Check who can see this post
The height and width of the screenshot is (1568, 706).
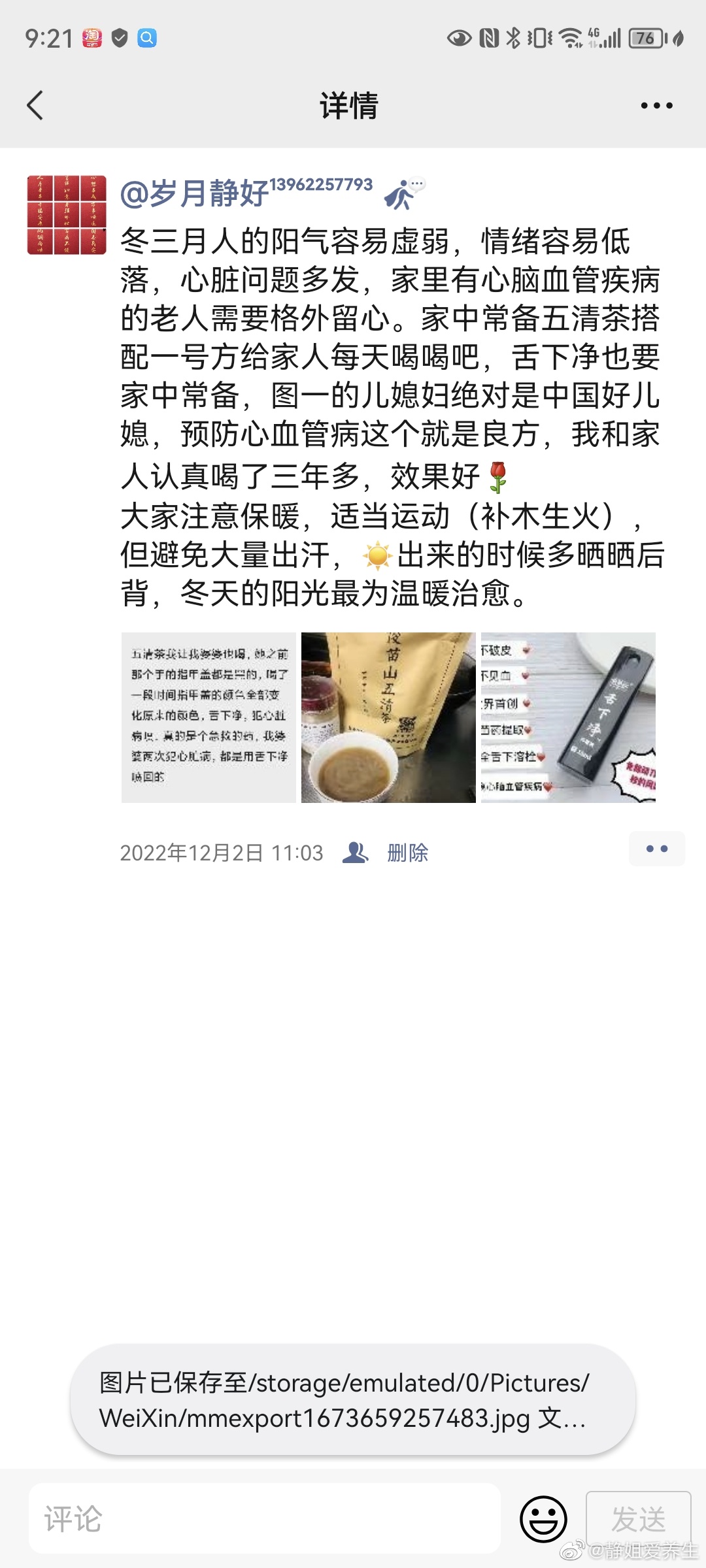[356, 853]
